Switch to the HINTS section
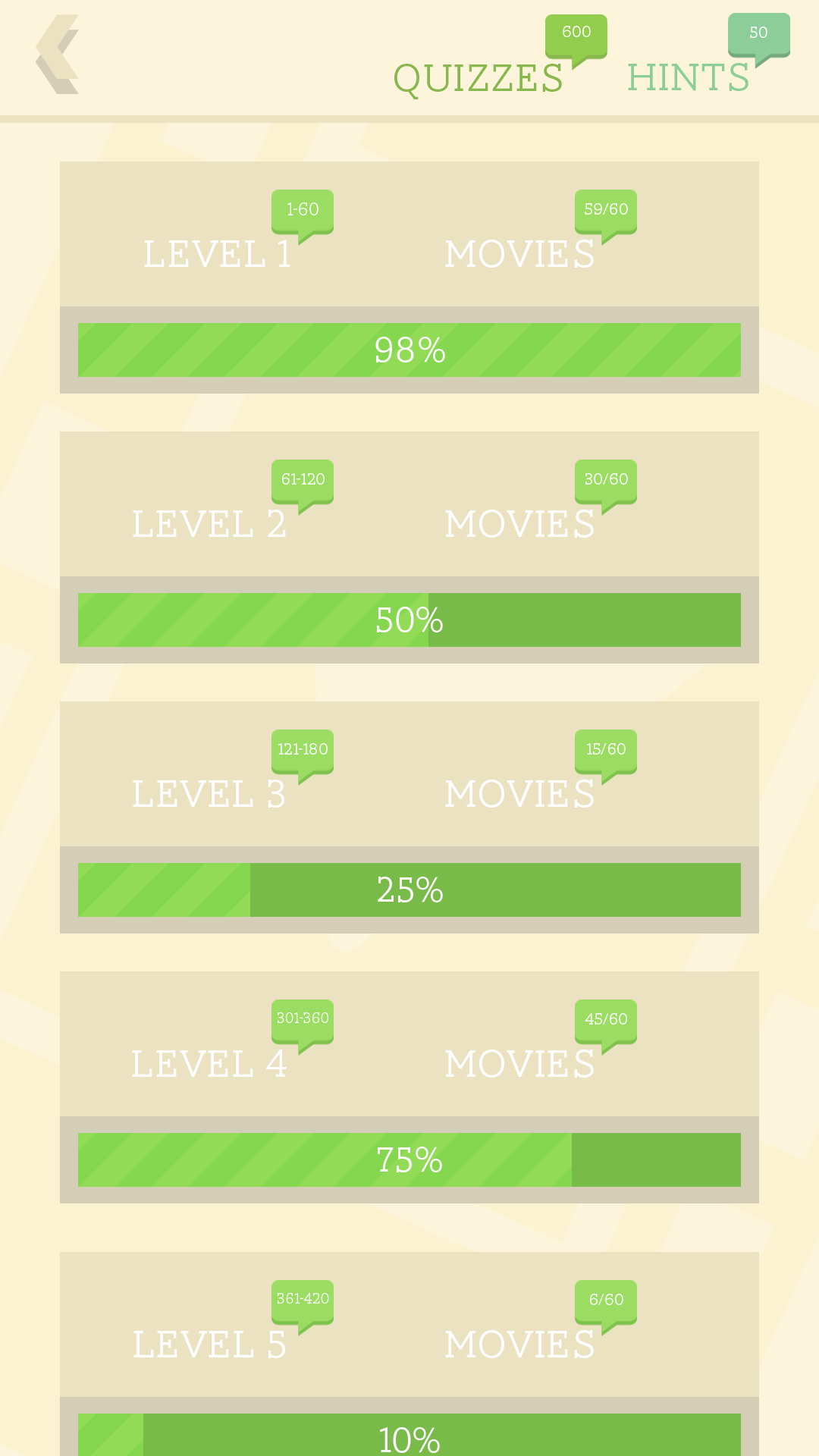This screenshot has width=819, height=1456. 686,76
